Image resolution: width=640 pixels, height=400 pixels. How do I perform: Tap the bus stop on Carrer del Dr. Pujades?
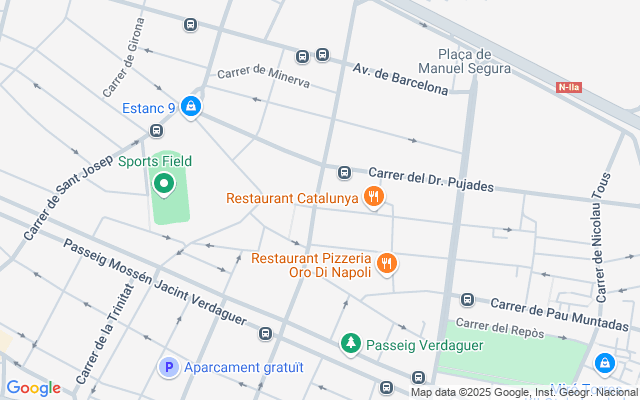pos(344,171)
